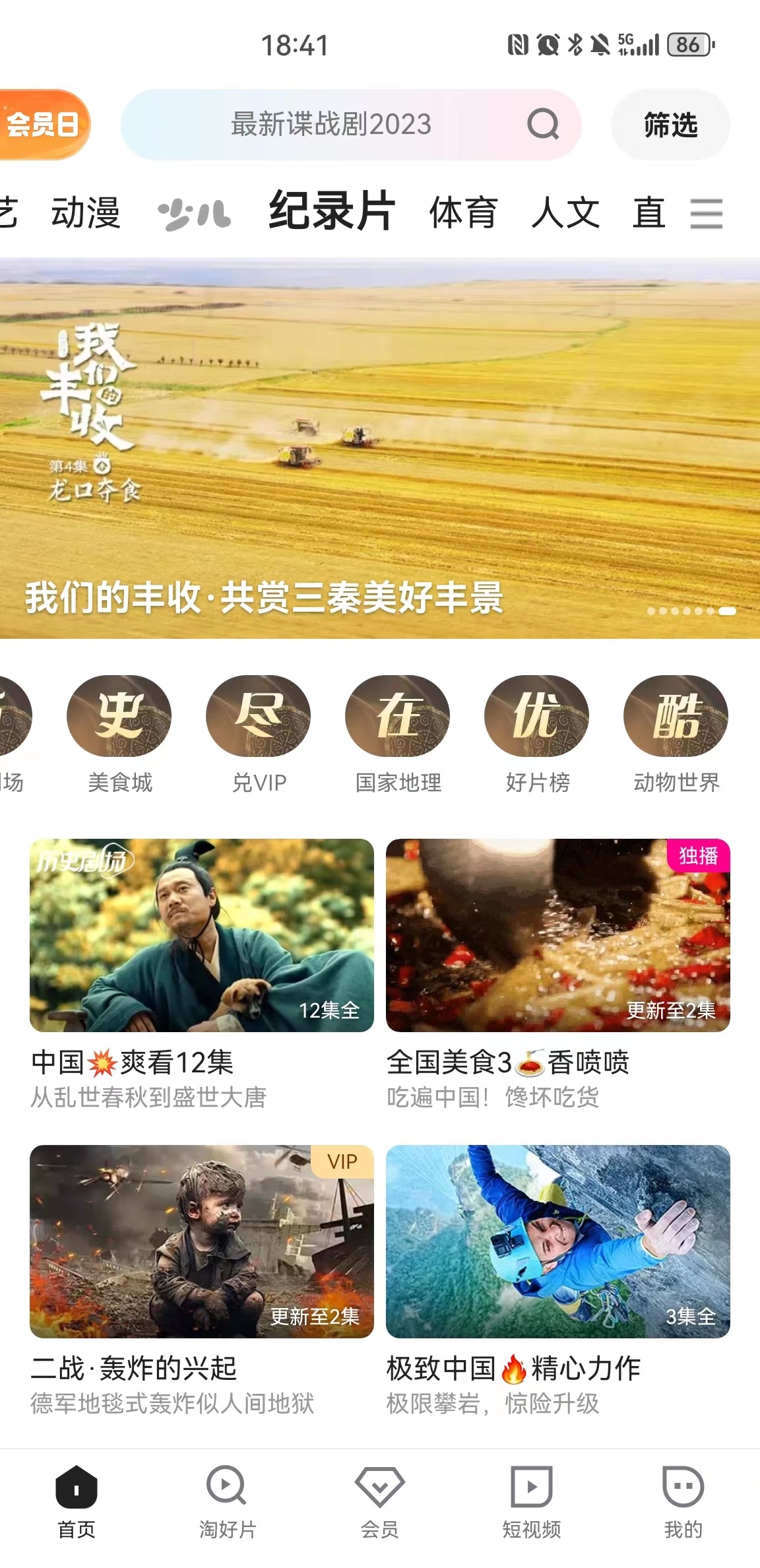Image resolution: width=760 pixels, height=1568 pixels.
Task: Tap the search magnifier icon
Action: pos(543,124)
